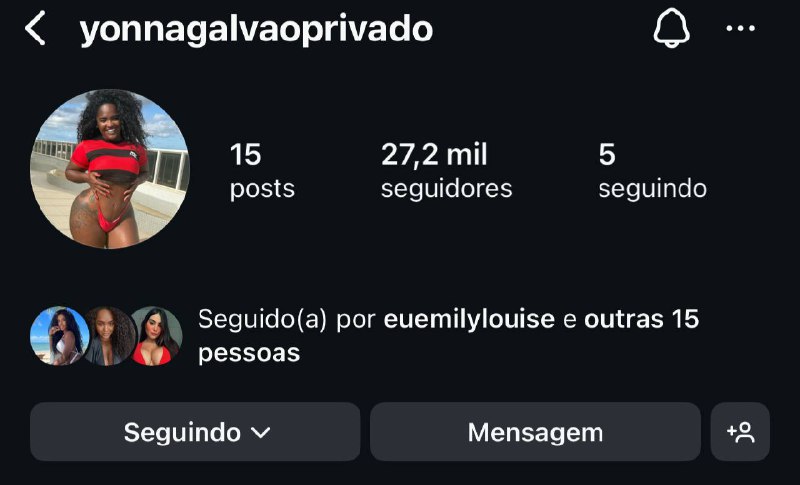The height and width of the screenshot is (485, 800).
Task: Show suggested accounts with add-person icon
Action: 740,432
